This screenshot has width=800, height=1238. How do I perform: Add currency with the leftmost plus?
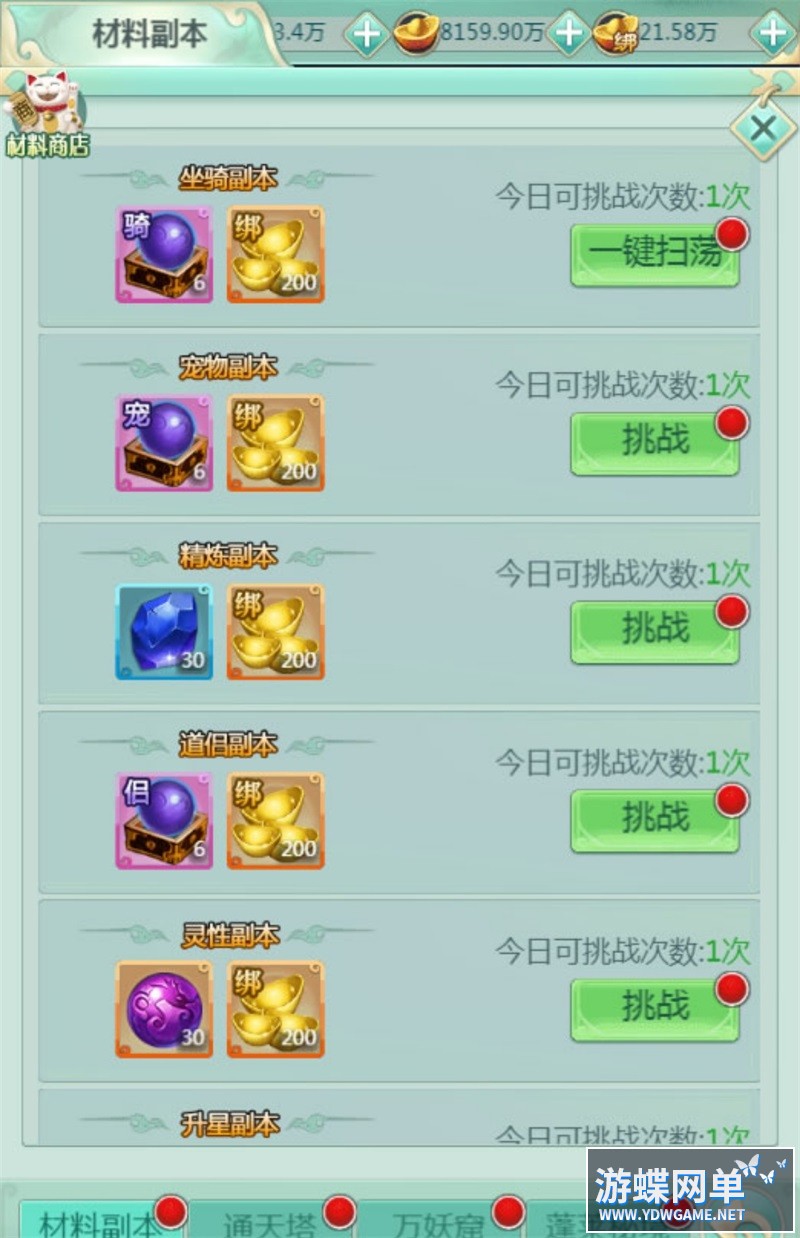coord(367,34)
